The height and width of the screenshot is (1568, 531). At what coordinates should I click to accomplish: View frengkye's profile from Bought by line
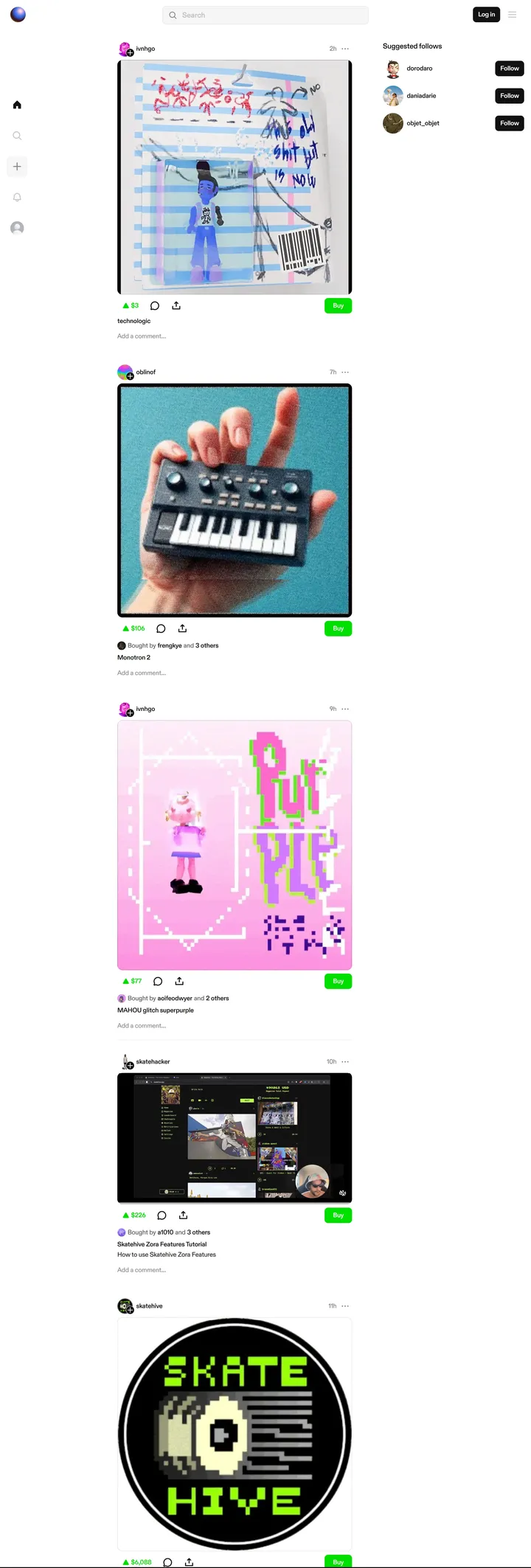(170, 645)
